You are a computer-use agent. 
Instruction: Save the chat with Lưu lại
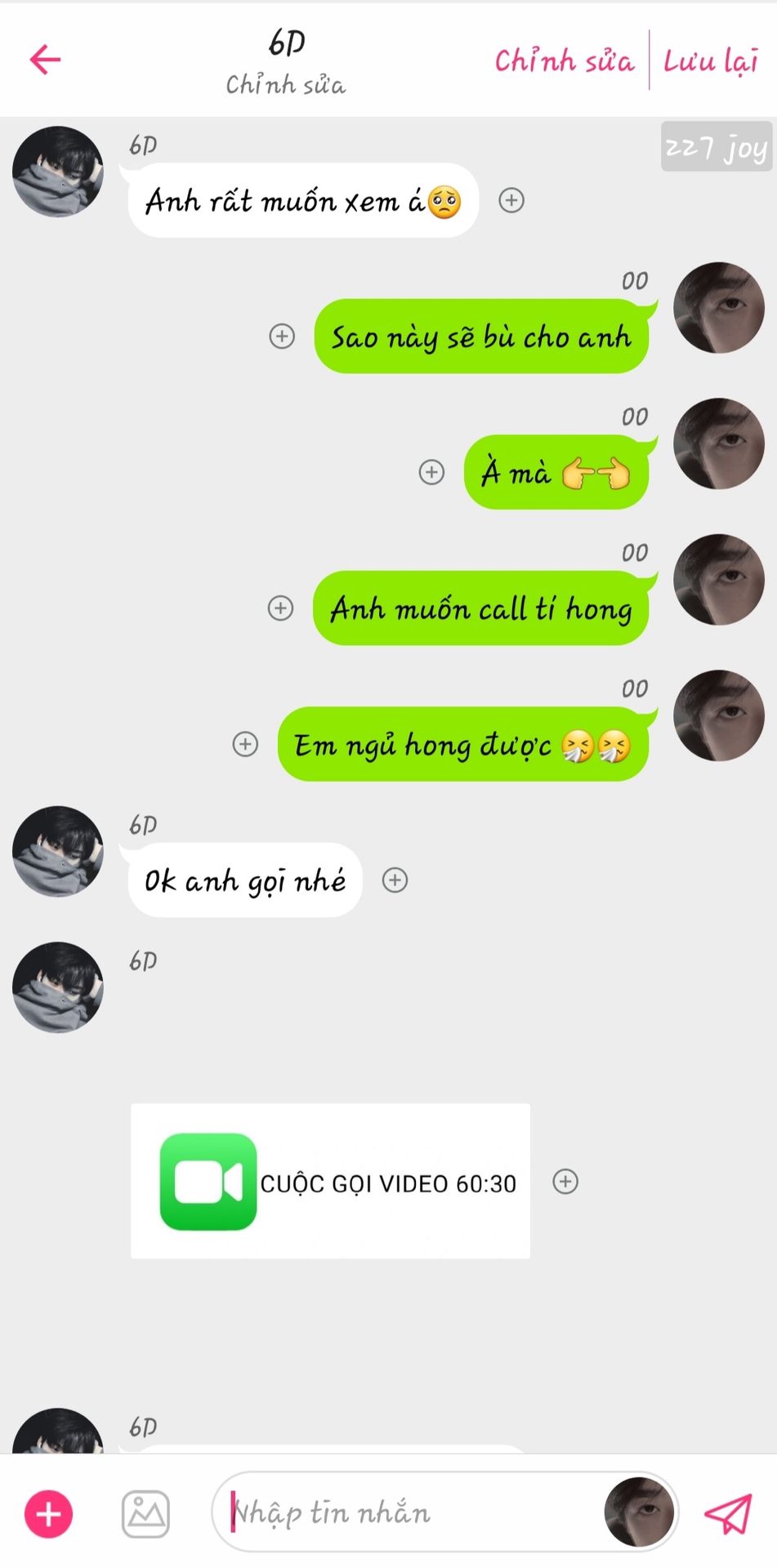pos(710,61)
